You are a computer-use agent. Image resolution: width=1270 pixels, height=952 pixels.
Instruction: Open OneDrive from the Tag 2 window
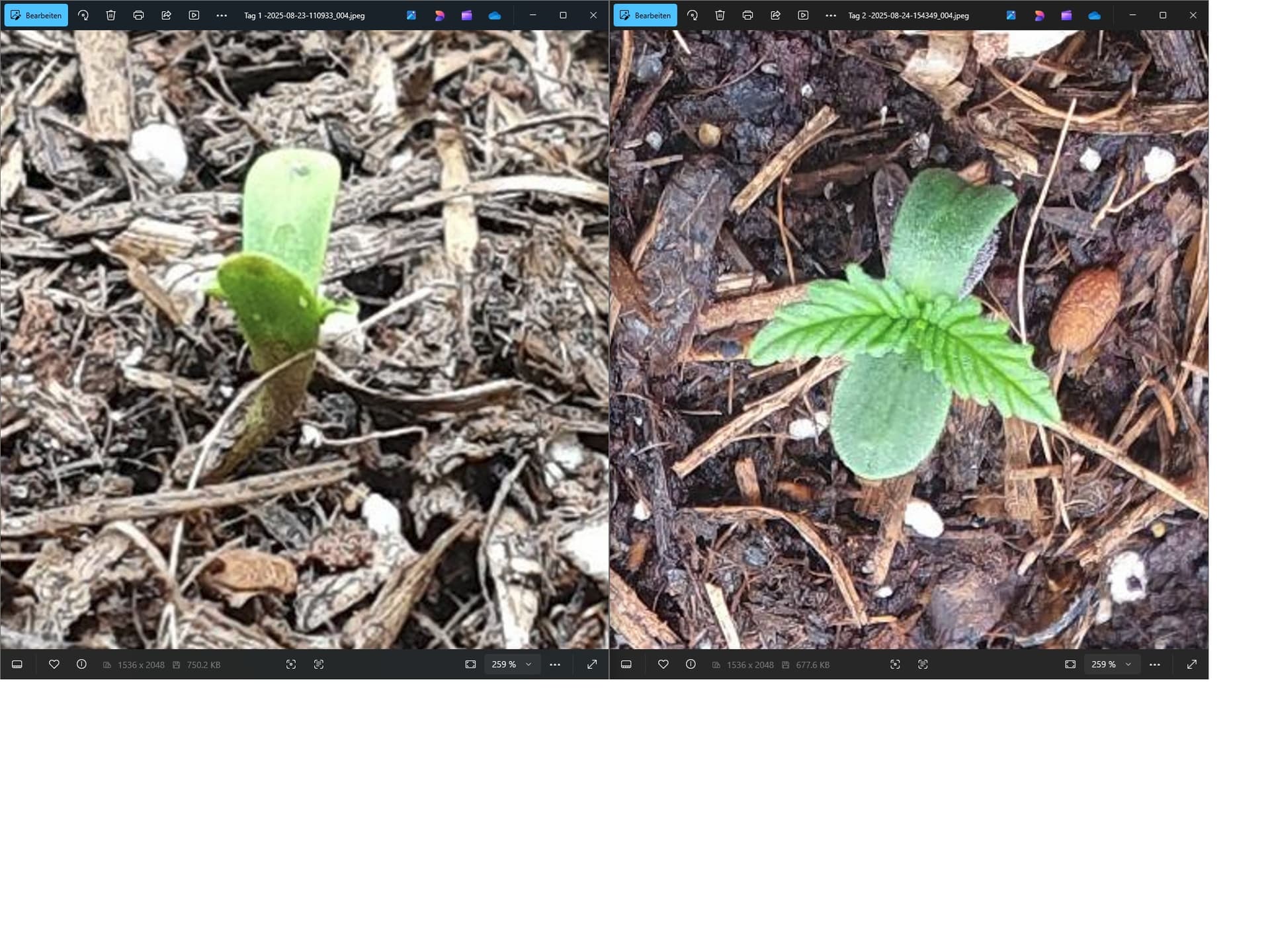pos(1094,15)
